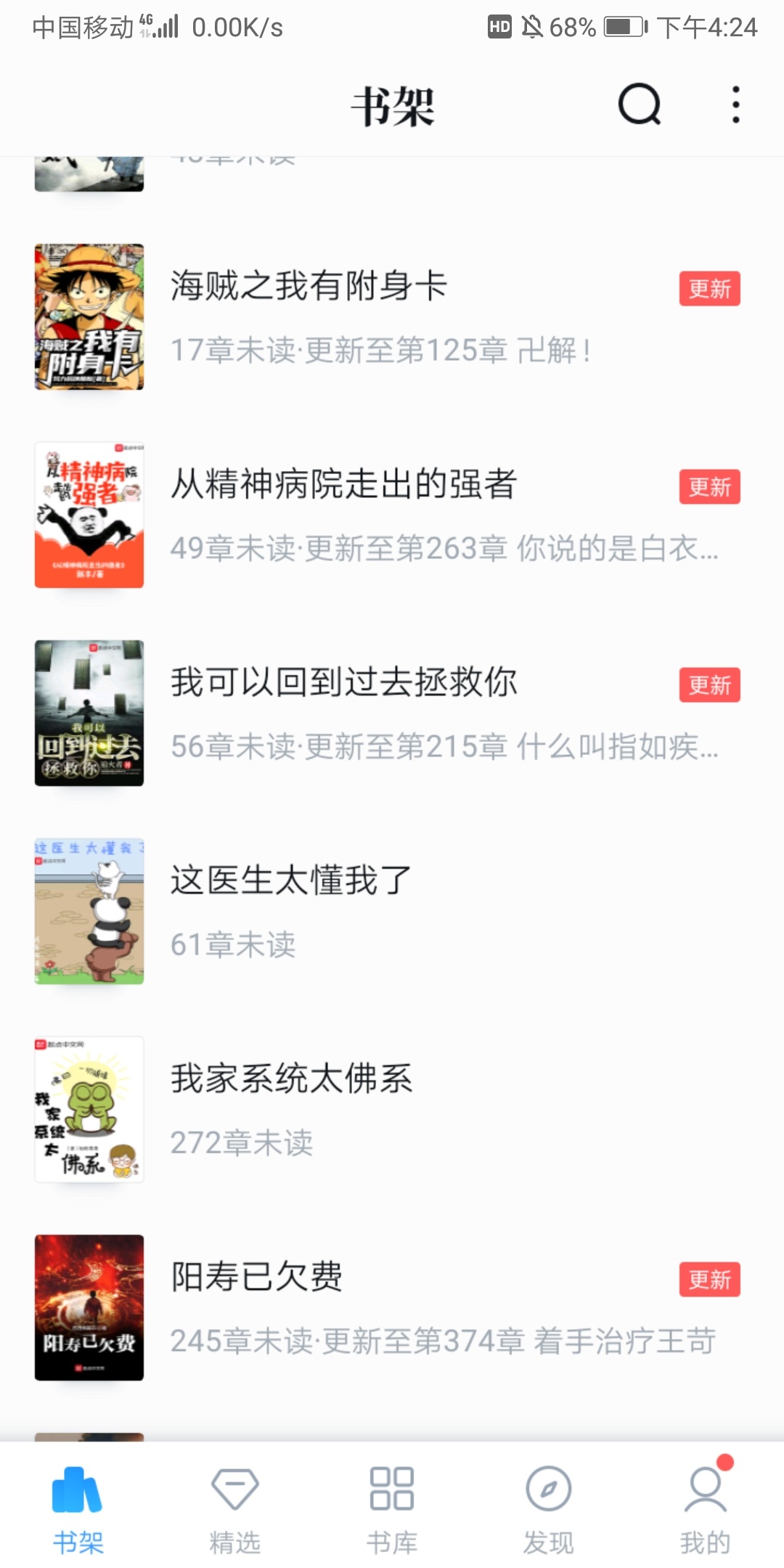The width and height of the screenshot is (784, 1568).
Task: Go to the 发现 tab
Action: [x=549, y=1508]
